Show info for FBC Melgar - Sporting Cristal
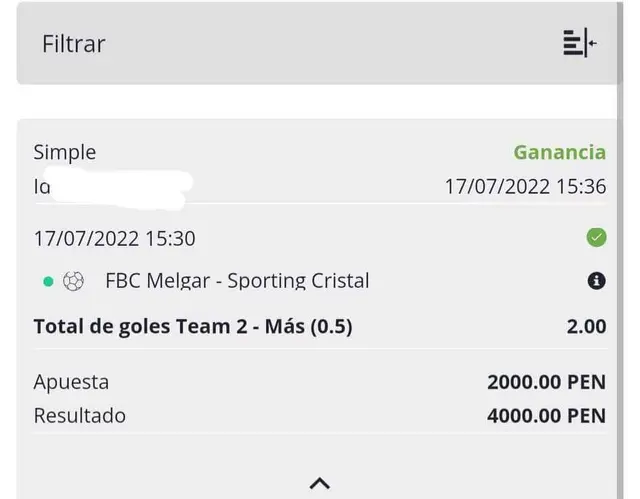The image size is (640, 499). pos(596,281)
